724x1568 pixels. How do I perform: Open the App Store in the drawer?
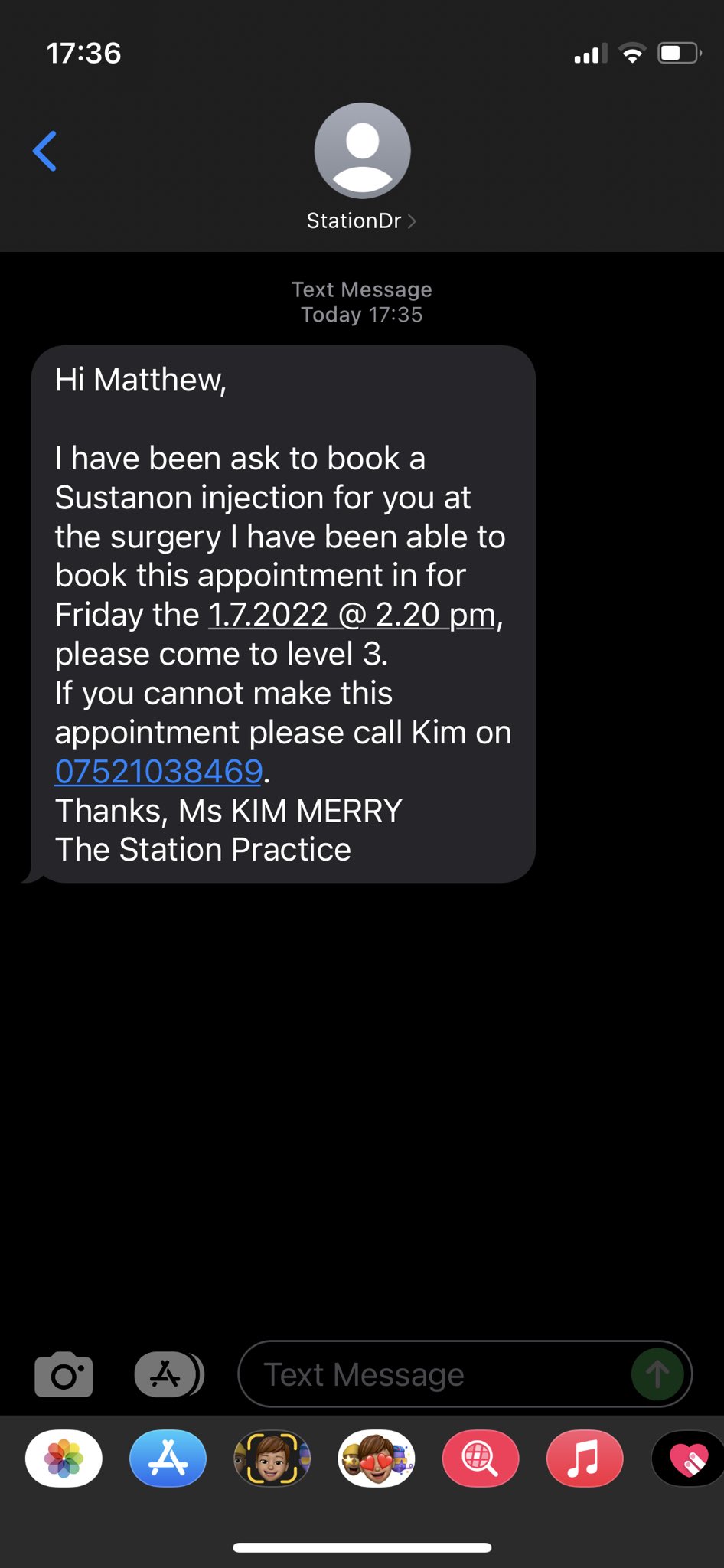pos(168,1459)
